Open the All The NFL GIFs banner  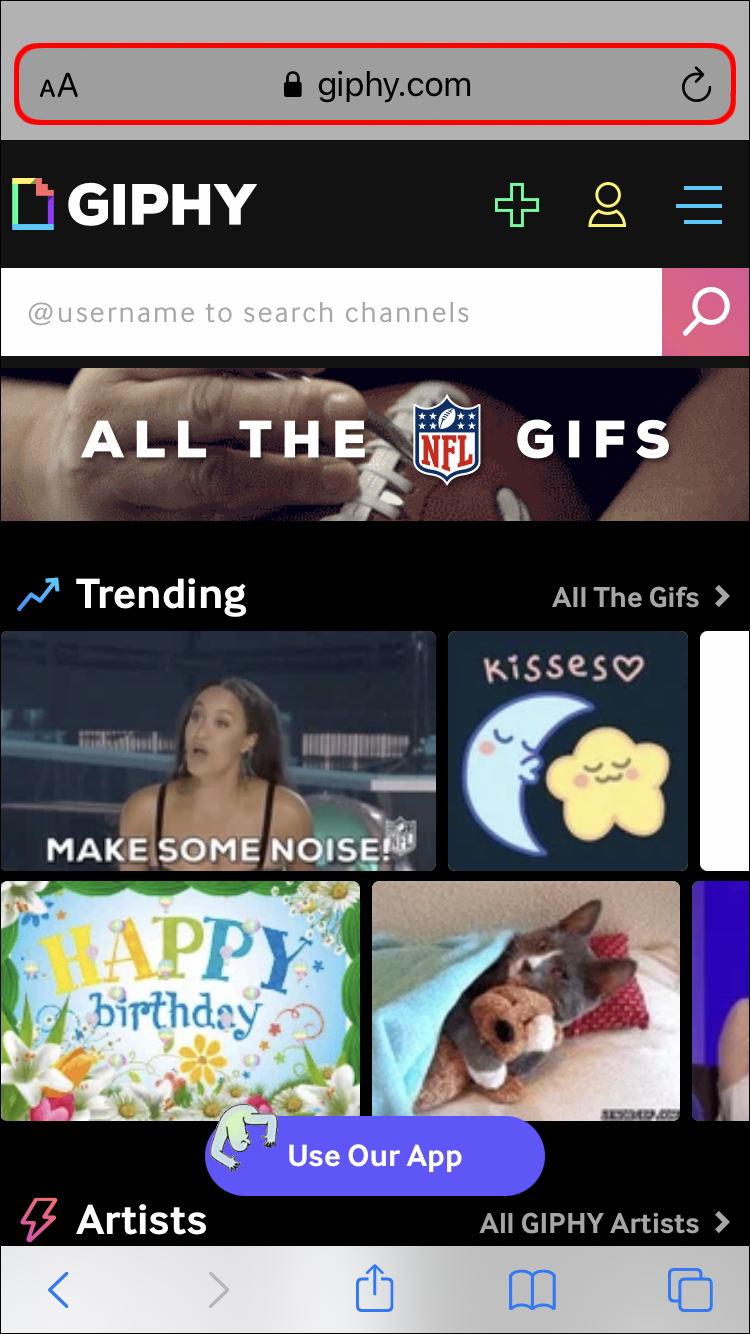pyautogui.click(x=375, y=442)
